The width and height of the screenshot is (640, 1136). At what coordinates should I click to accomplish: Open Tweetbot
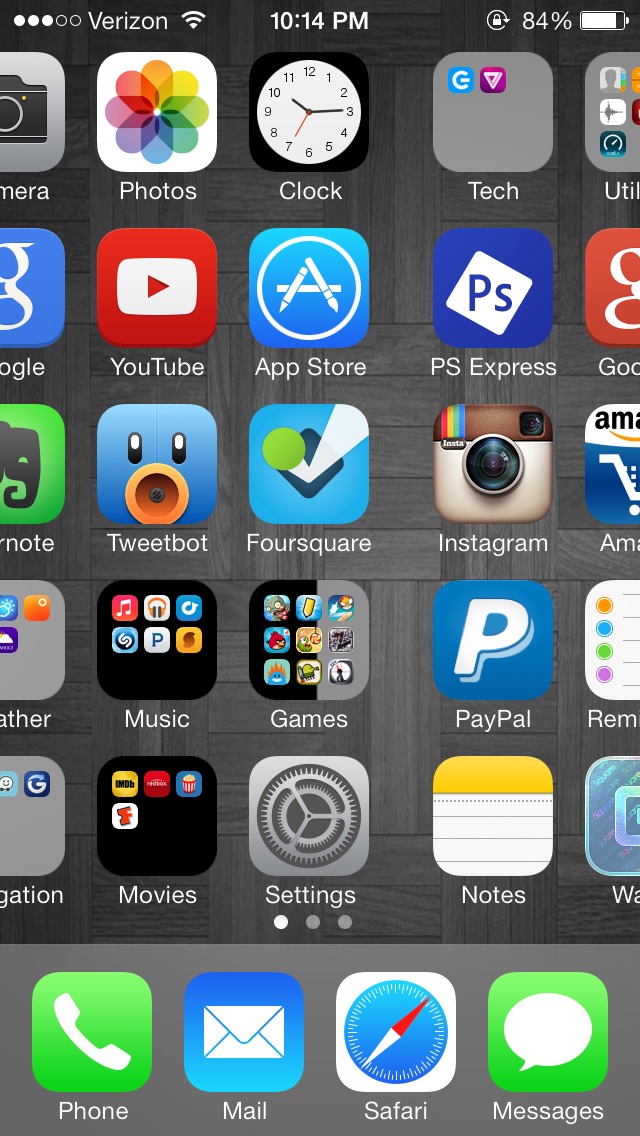[157, 464]
